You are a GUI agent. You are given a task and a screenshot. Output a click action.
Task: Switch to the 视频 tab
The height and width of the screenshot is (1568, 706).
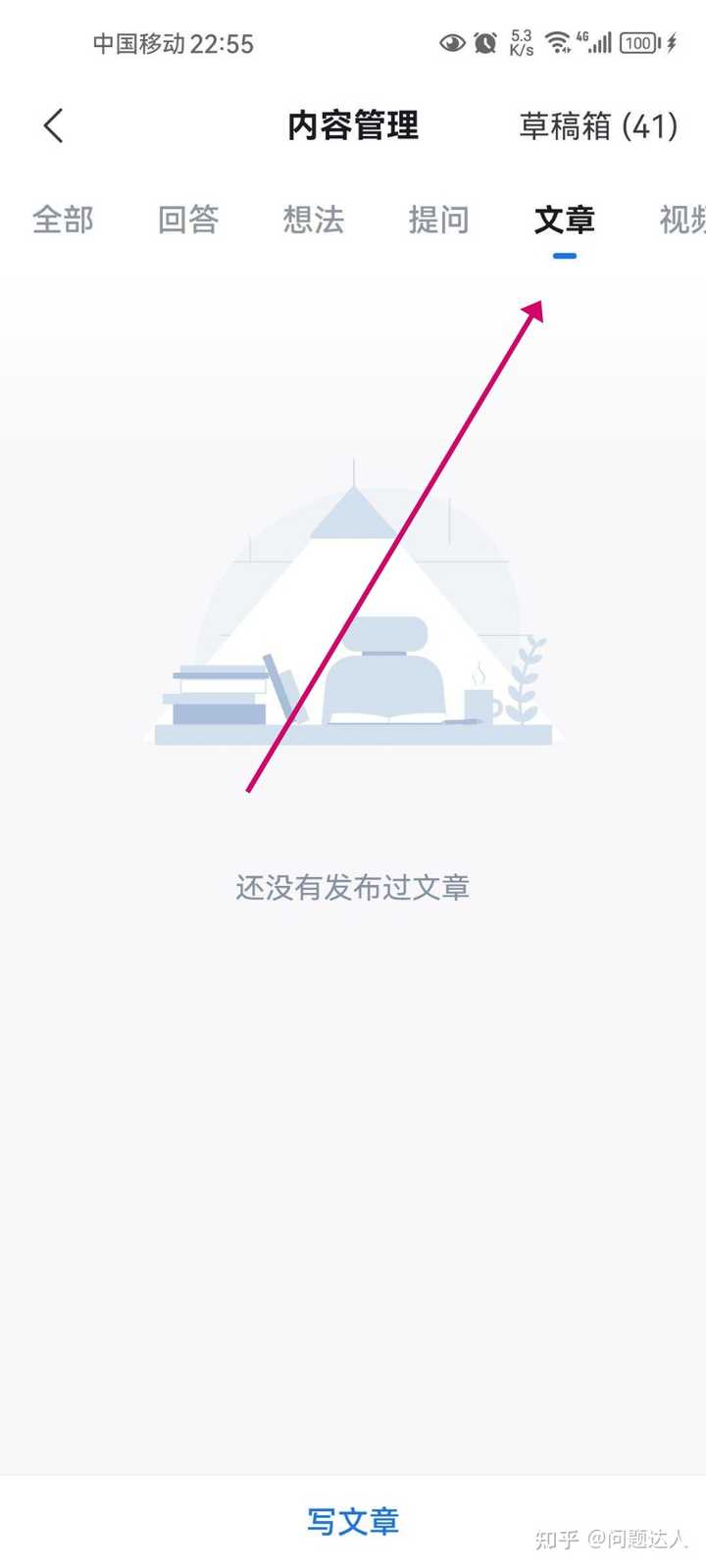(x=682, y=220)
